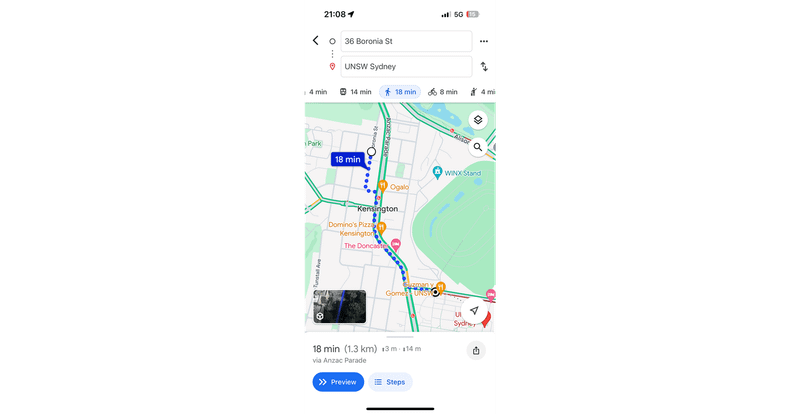
Task: Search along the route
Action: click(478, 147)
